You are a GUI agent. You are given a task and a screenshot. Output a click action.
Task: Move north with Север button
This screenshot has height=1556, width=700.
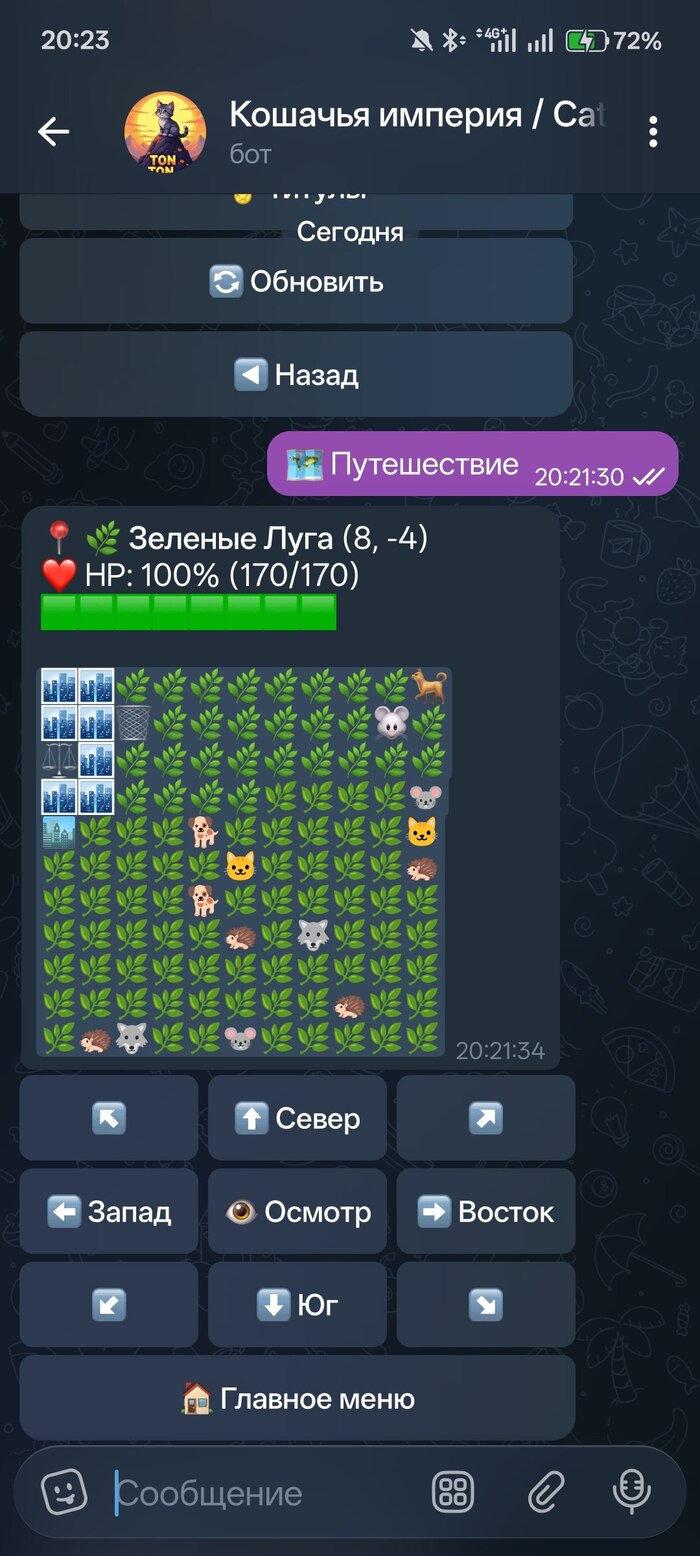(x=297, y=1118)
